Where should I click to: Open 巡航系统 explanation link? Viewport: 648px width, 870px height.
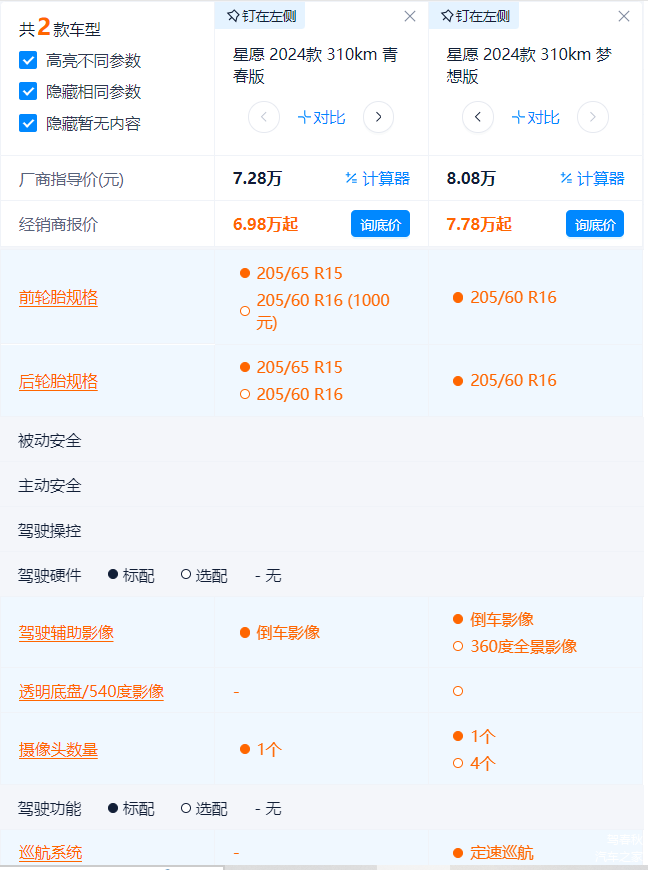[x=50, y=852]
